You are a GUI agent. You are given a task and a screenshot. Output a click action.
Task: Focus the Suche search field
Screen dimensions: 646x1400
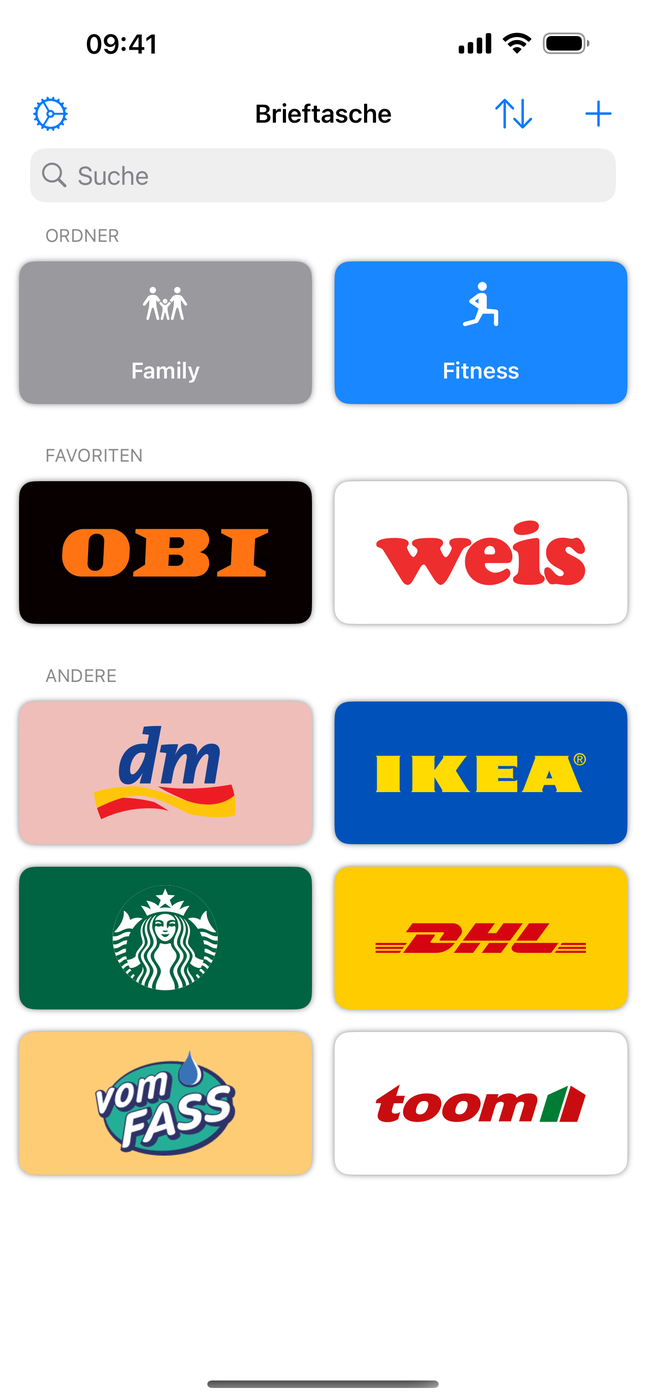pyautogui.click(x=323, y=176)
